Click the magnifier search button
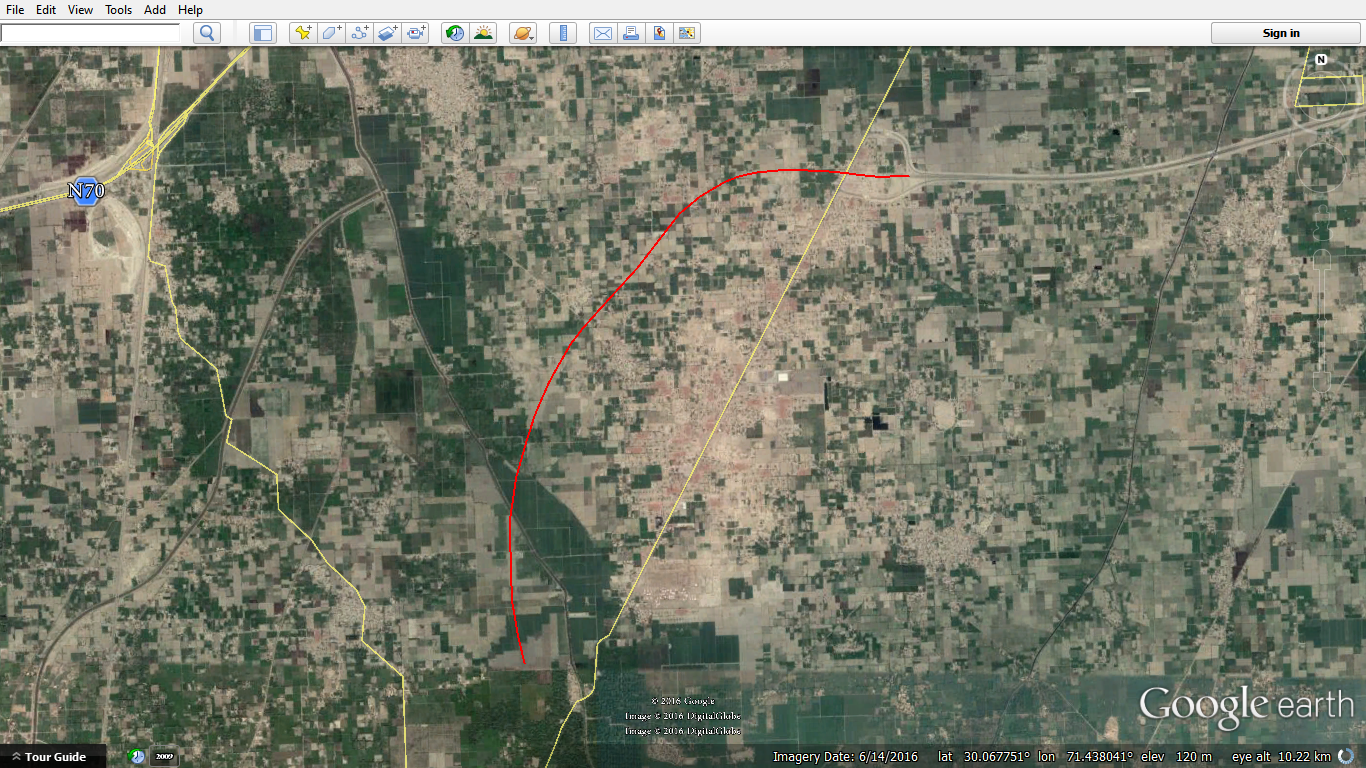Viewport: 1366px width, 768px height. point(207,33)
